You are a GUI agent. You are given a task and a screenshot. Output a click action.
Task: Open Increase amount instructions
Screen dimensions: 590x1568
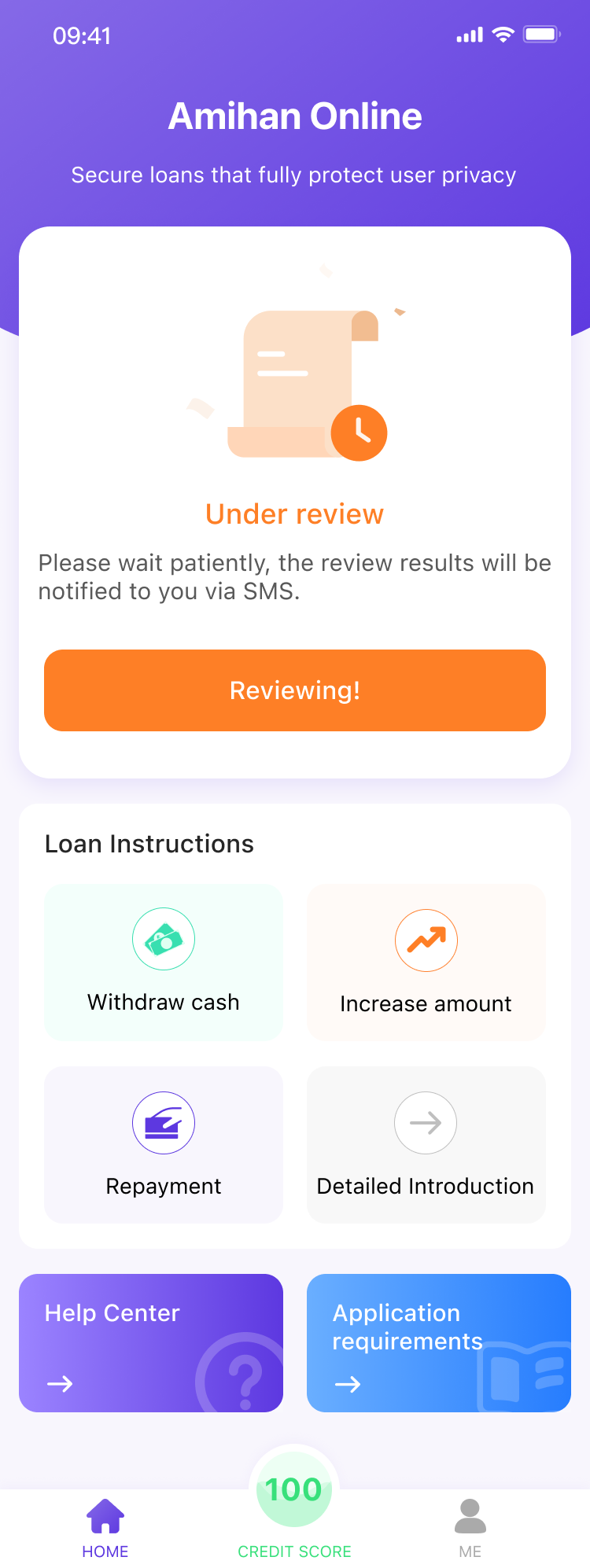pyautogui.click(x=426, y=963)
